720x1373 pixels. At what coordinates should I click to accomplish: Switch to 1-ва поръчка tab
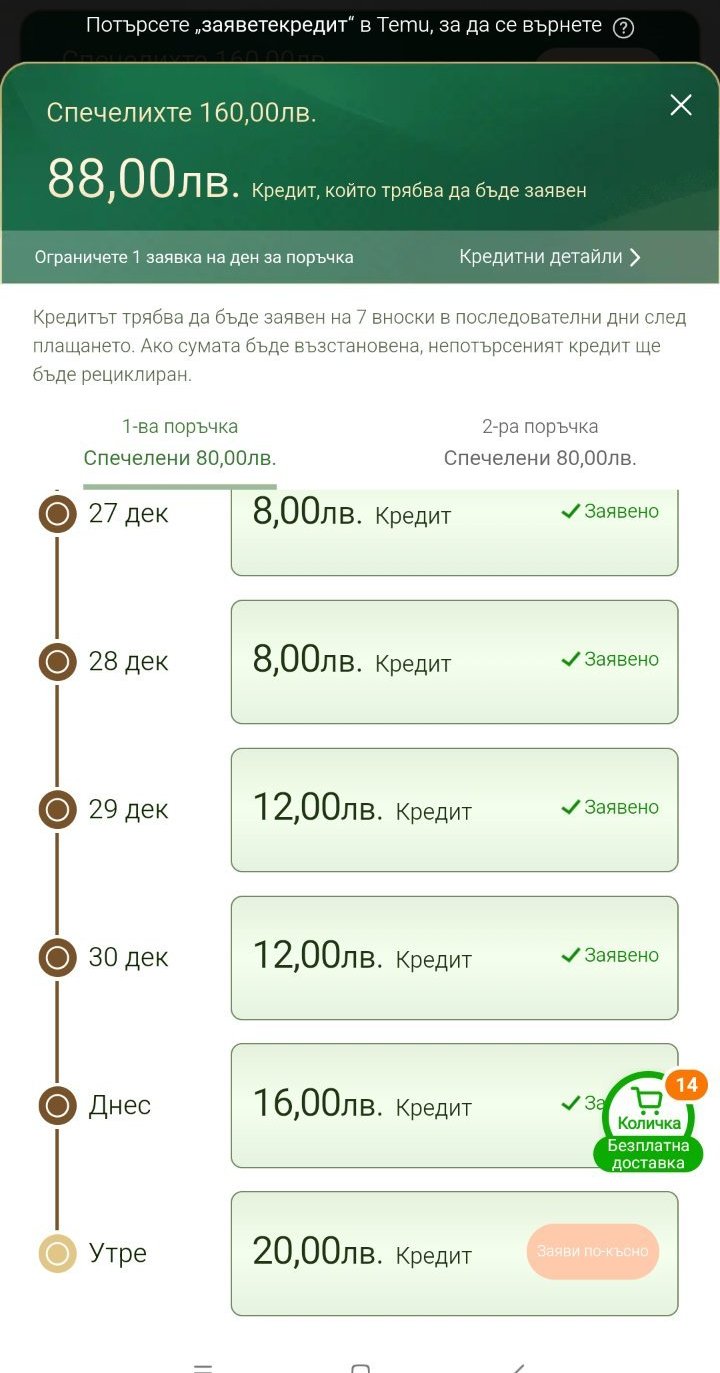click(x=180, y=442)
